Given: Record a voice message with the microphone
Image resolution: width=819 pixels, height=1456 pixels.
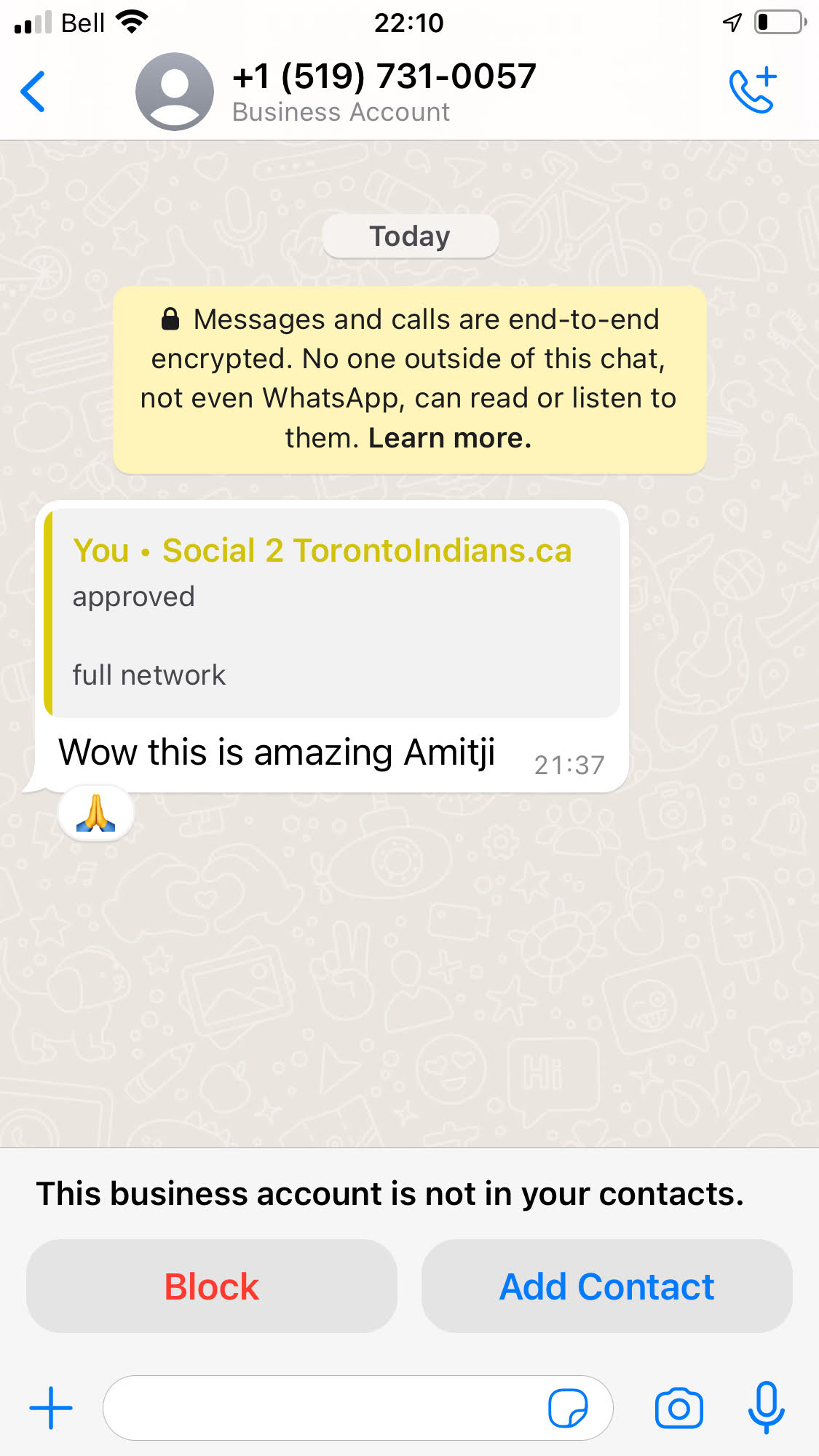Looking at the screenshot, I should click(x=766, y=1407).
